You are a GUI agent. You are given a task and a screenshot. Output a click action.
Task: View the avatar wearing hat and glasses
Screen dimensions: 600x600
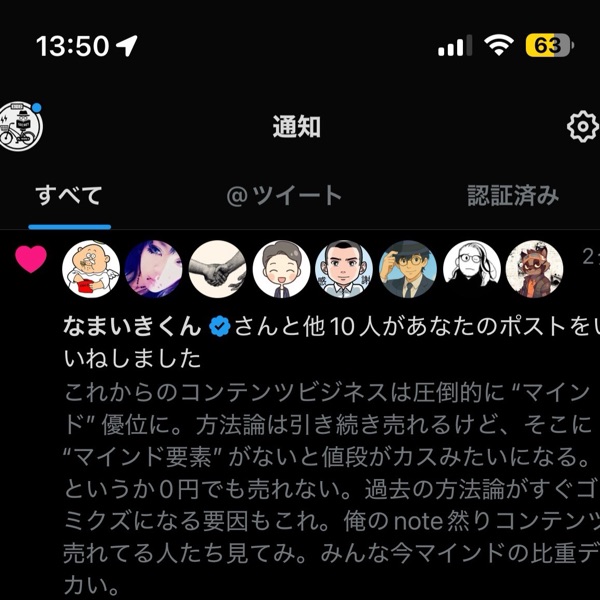pos(408,269)
